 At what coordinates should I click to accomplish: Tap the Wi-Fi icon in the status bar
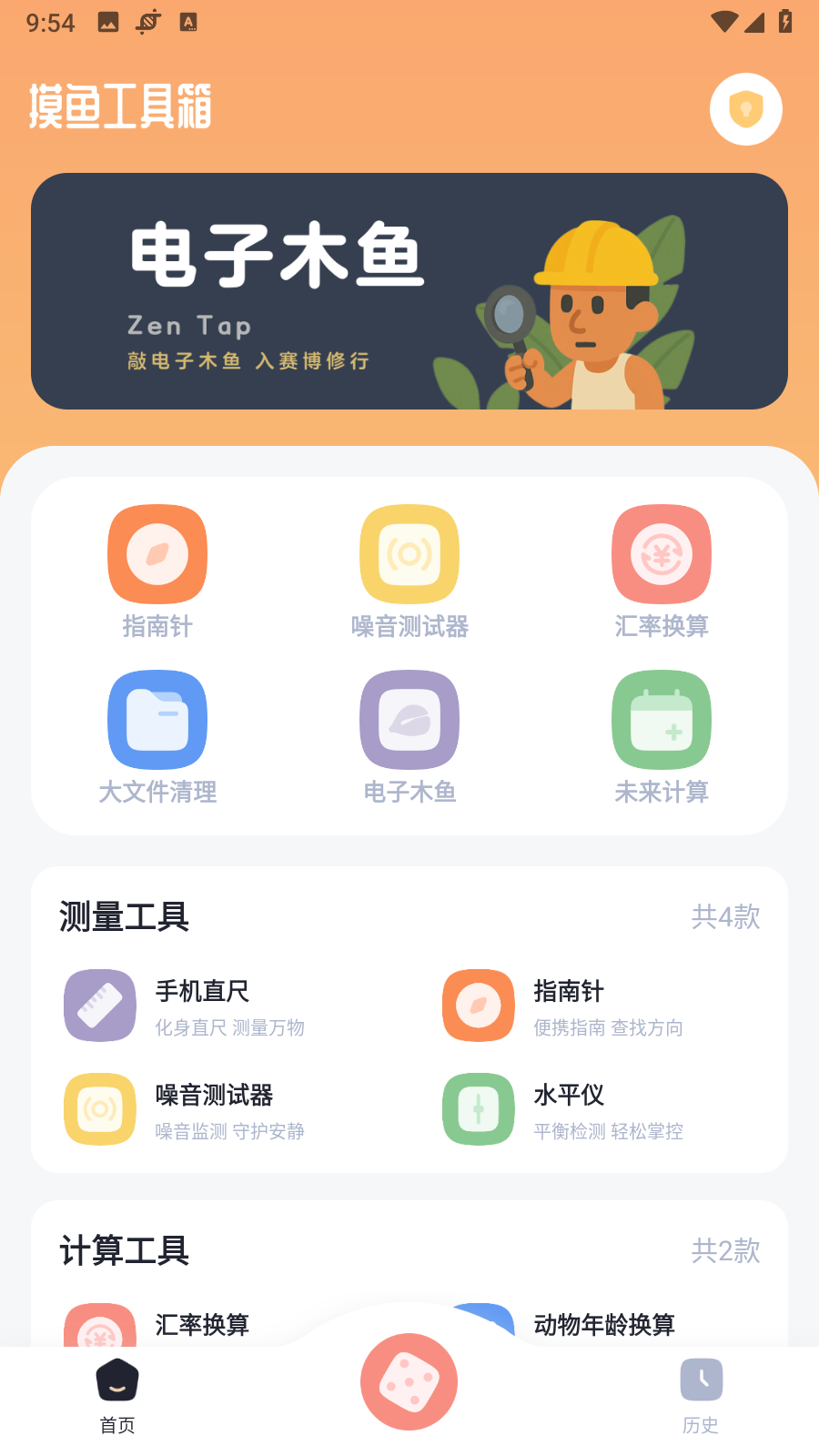(x=723, y=22)
